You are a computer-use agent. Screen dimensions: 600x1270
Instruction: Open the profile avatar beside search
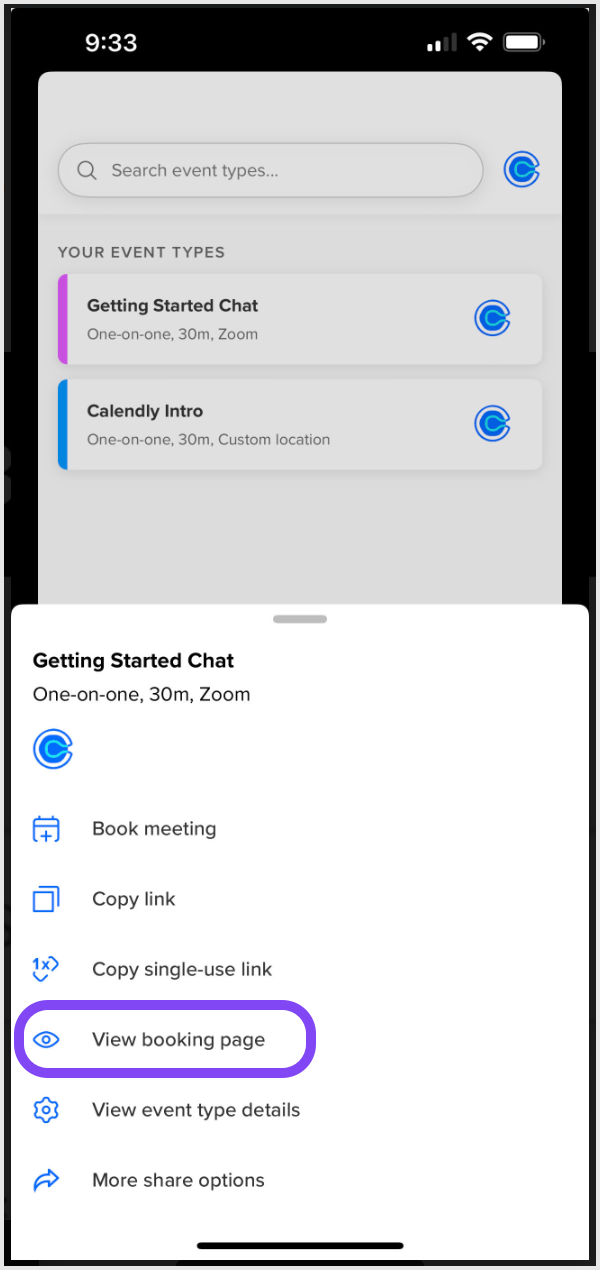point(521,171)
